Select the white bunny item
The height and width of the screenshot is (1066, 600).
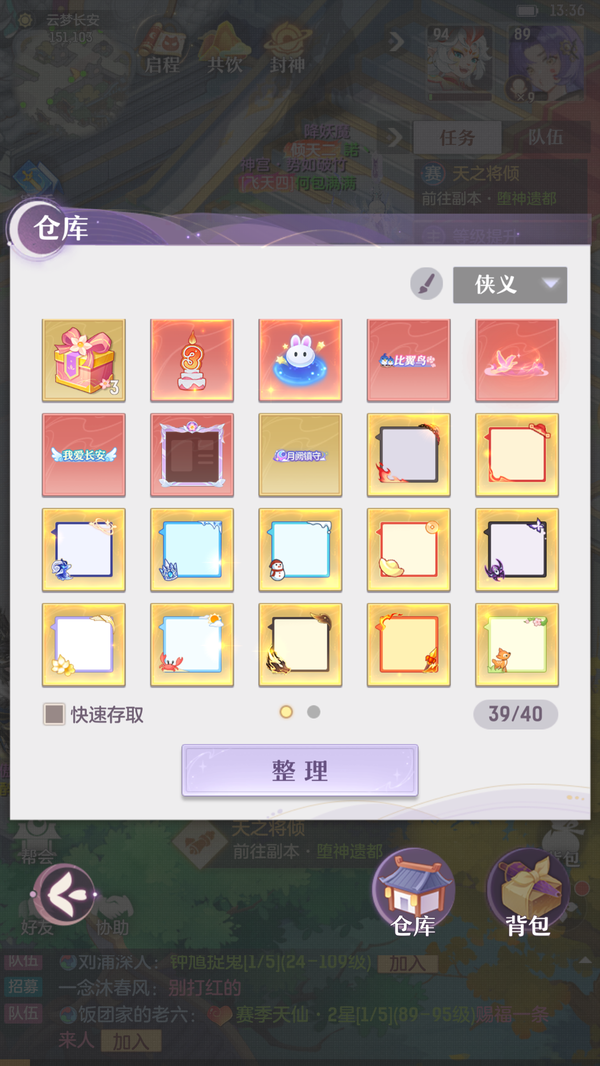300,360
